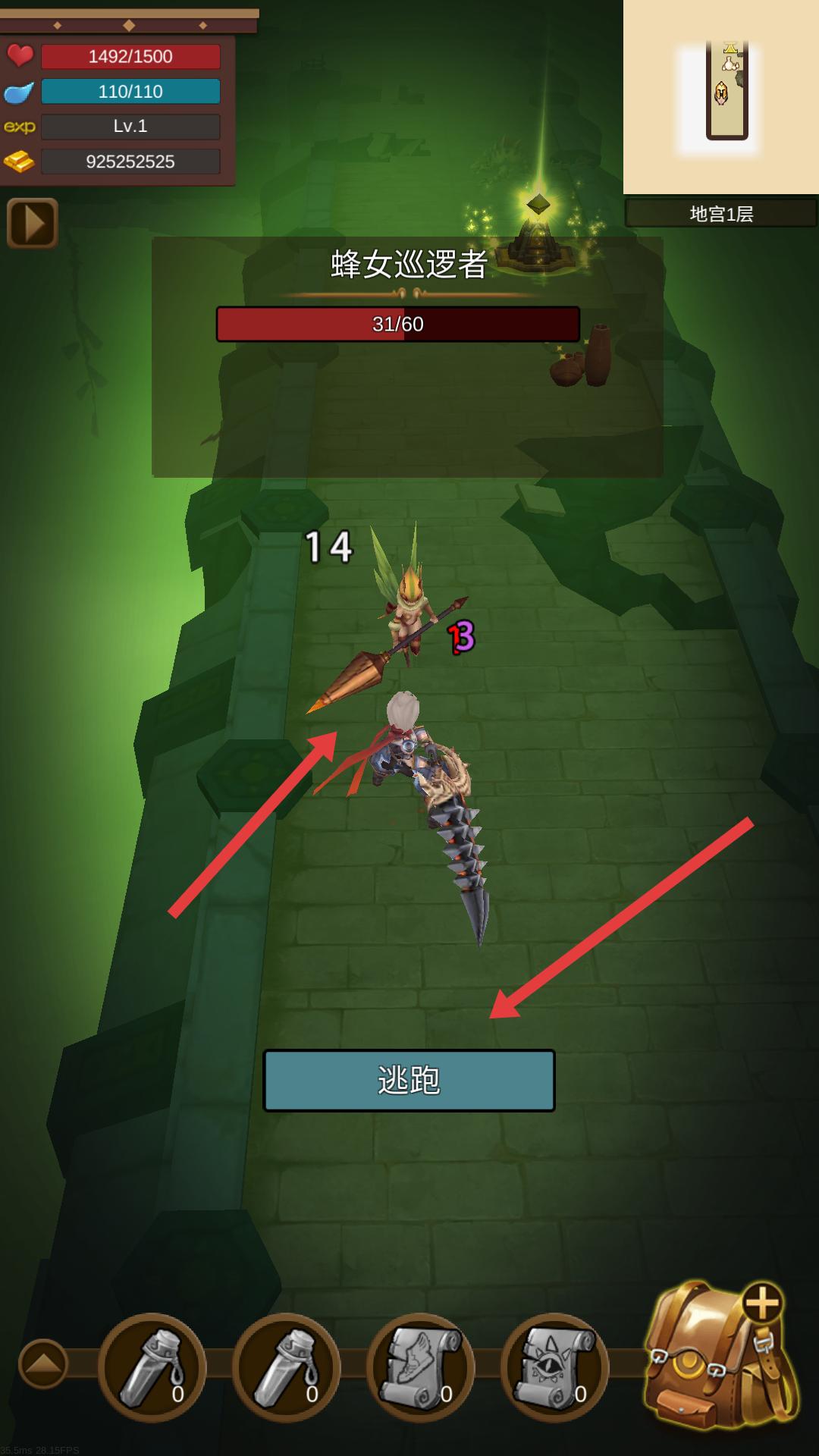Viewport: 819px width, 1456px height.
Task: Tap the play arrow button
Action: pyautogui.click(x=33, y=224)
